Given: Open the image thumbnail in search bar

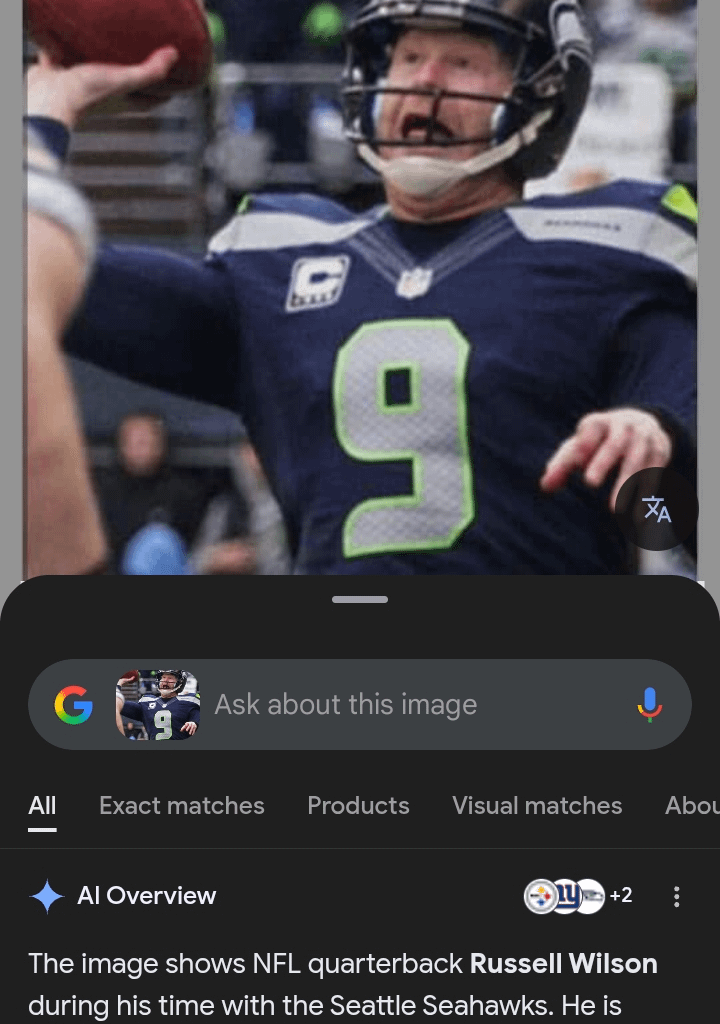Looking at the screenshot, I should coord(158,704).
